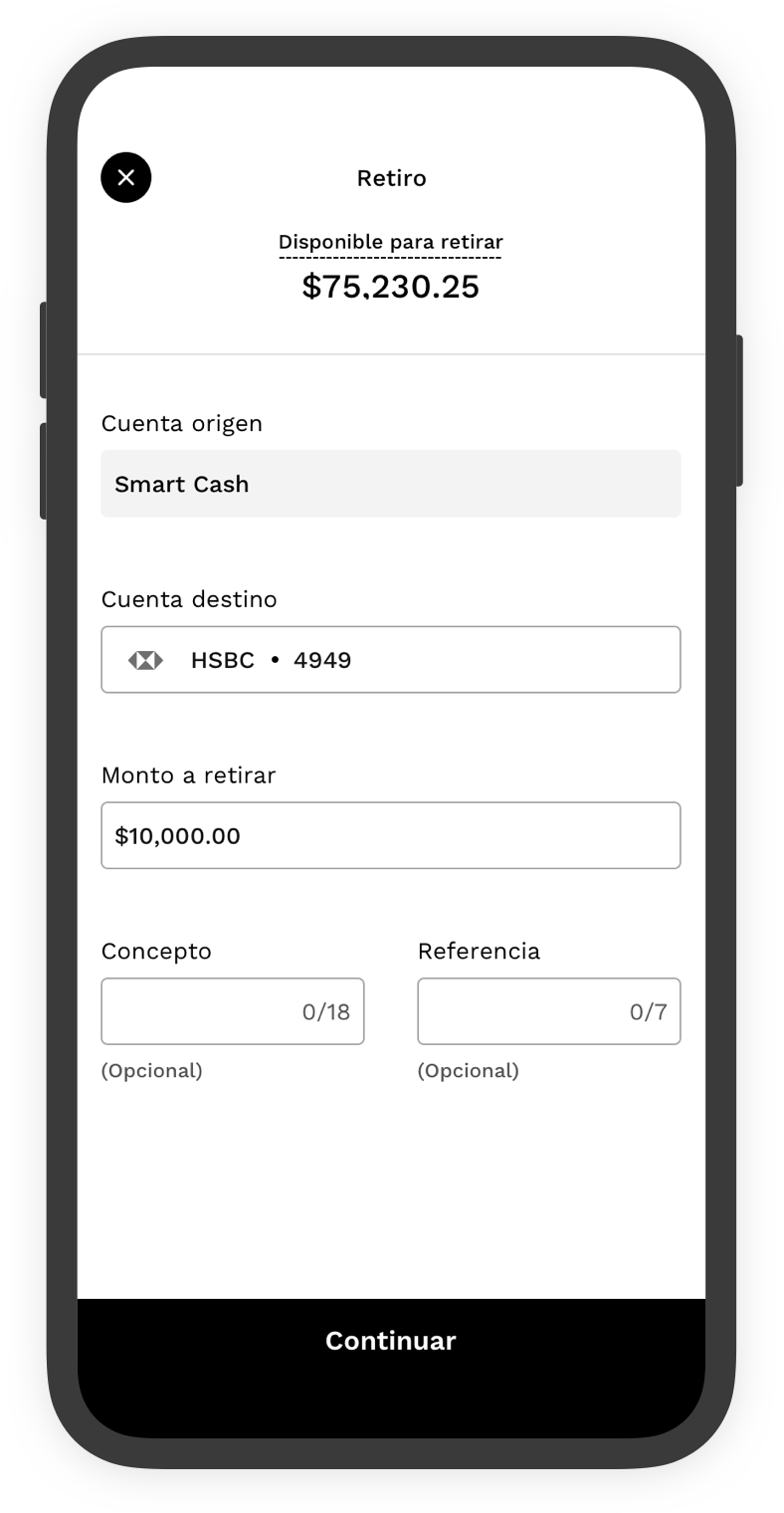
Task: Select the $10,000.00 entered amount
Action: (177, 836)
